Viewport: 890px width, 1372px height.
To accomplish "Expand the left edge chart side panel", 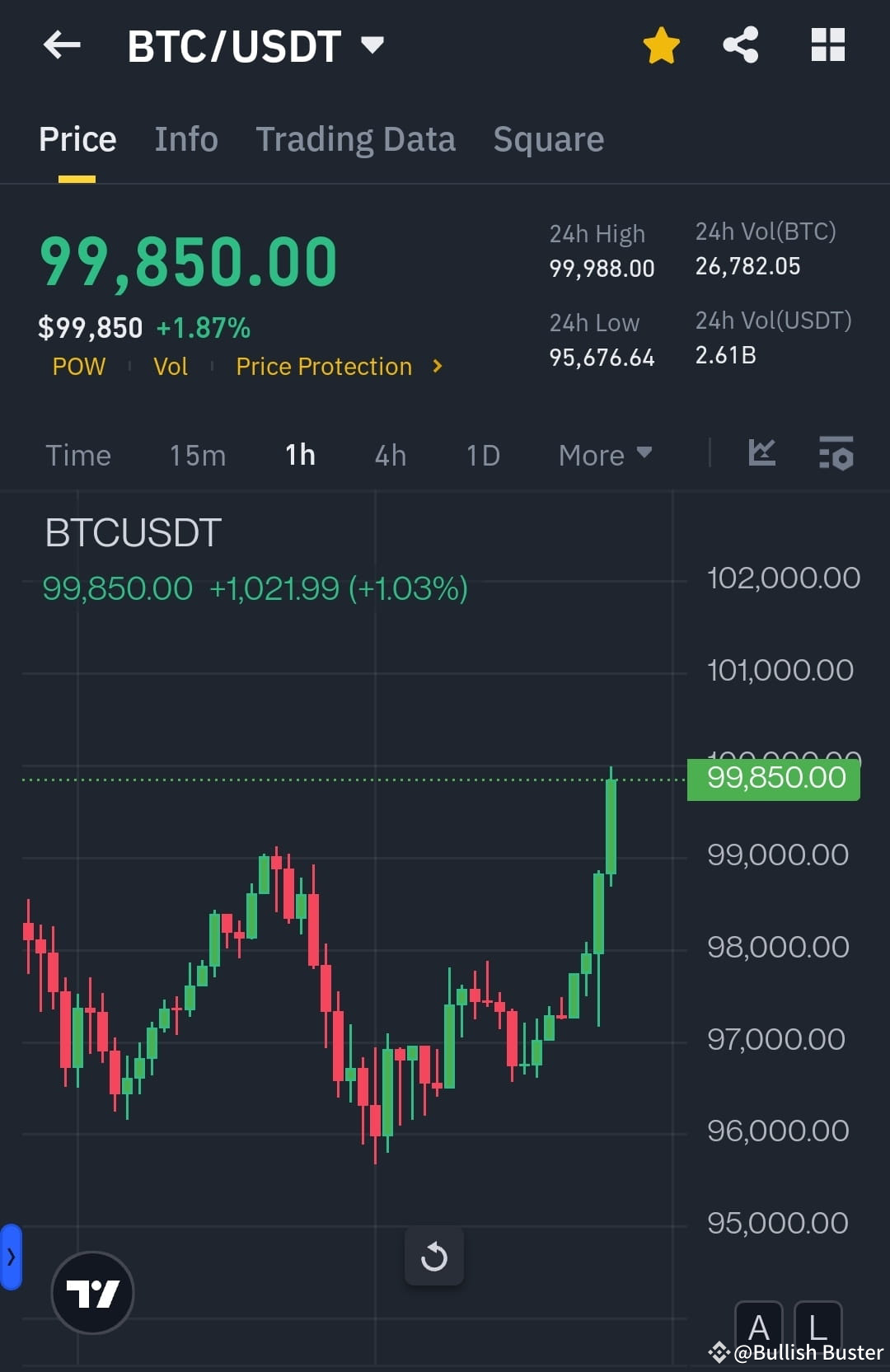I will 10,1256.
